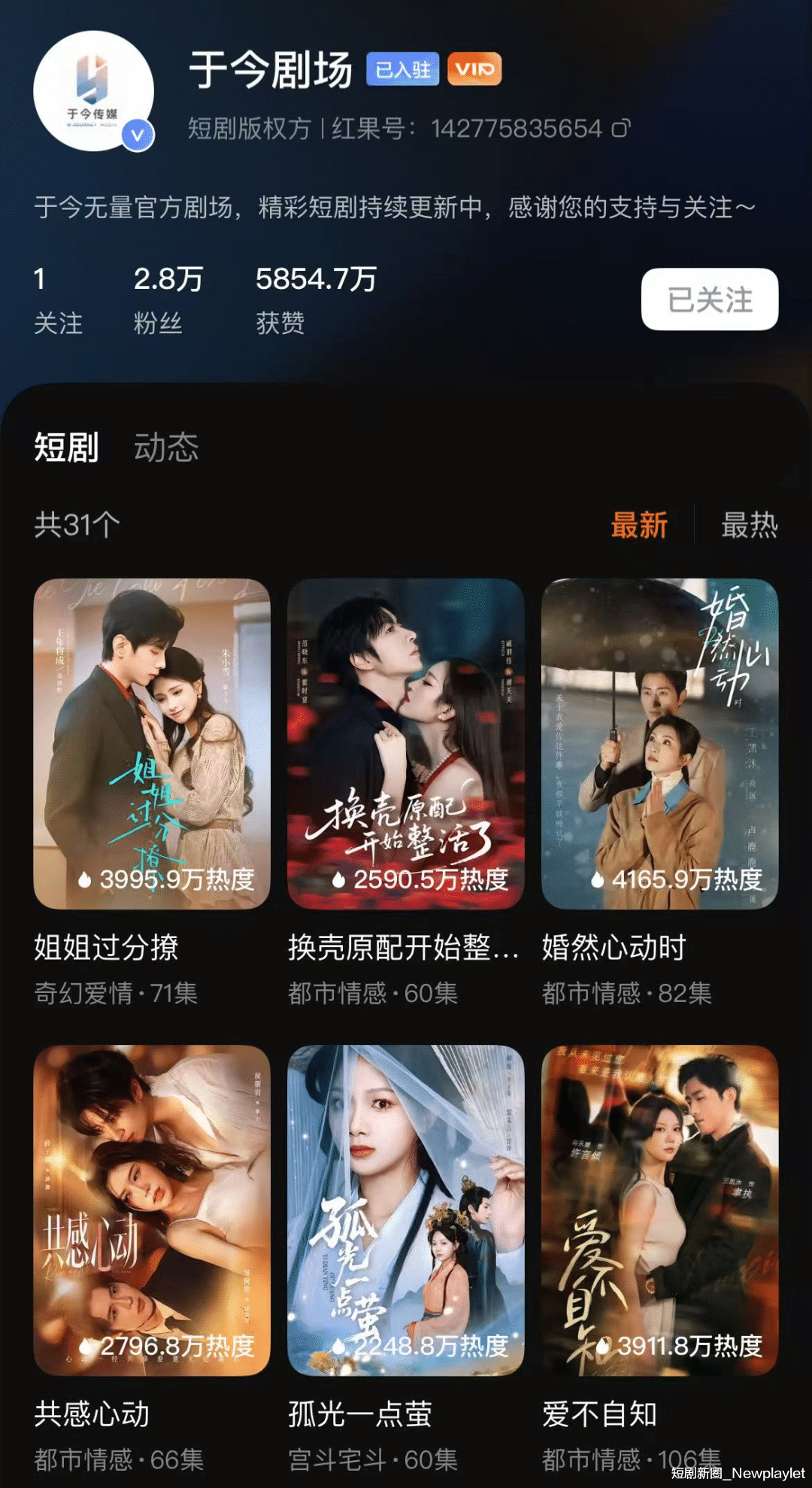Open the drama 共感心动
Image resolution: width=812 pixels, height=1488 pixels.
coord(152,1210)
